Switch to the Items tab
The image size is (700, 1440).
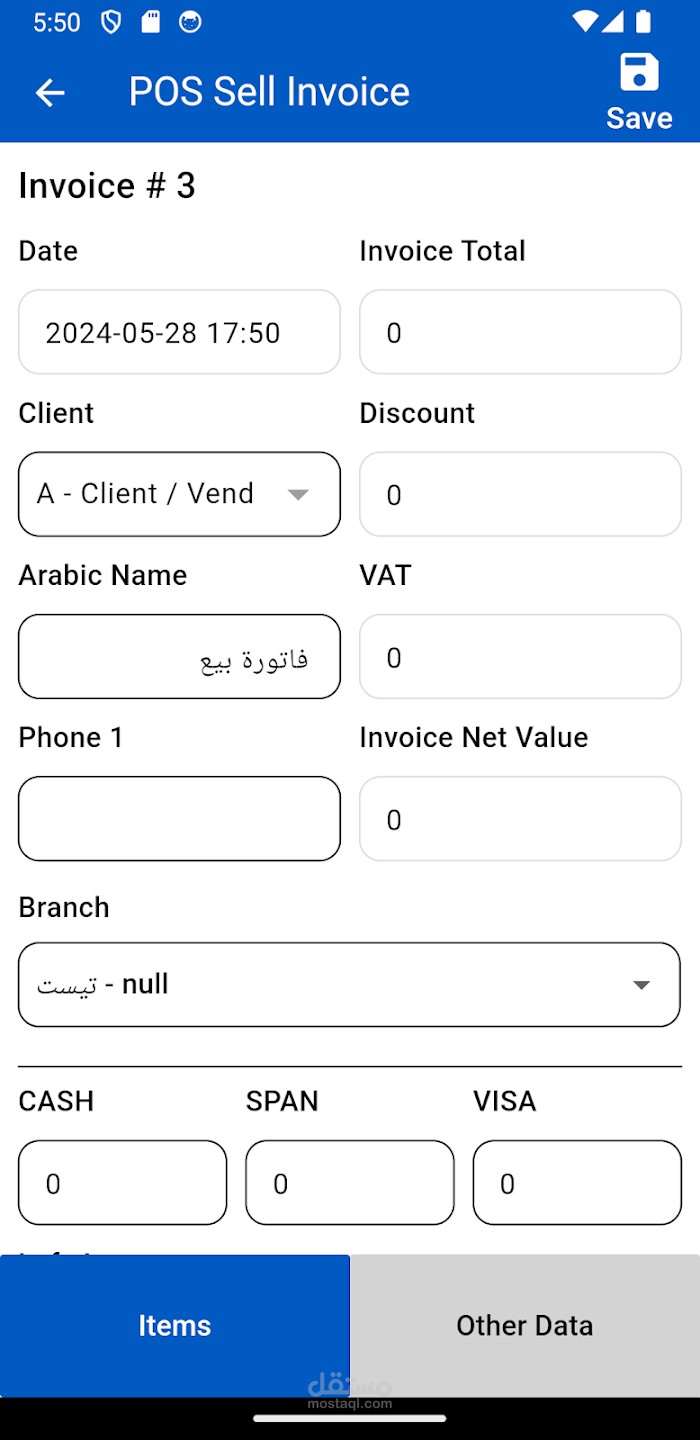(x=175, y=1325)
